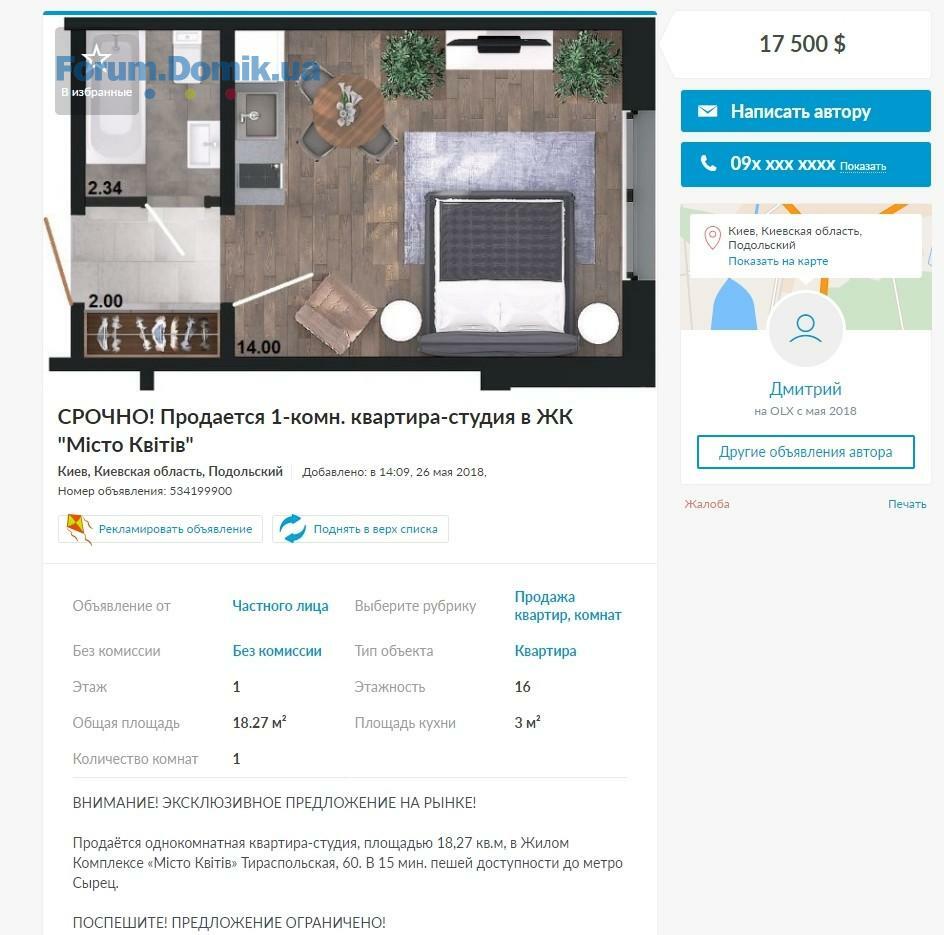
Task: Add listing to favorites with the star
Action: 96,56
